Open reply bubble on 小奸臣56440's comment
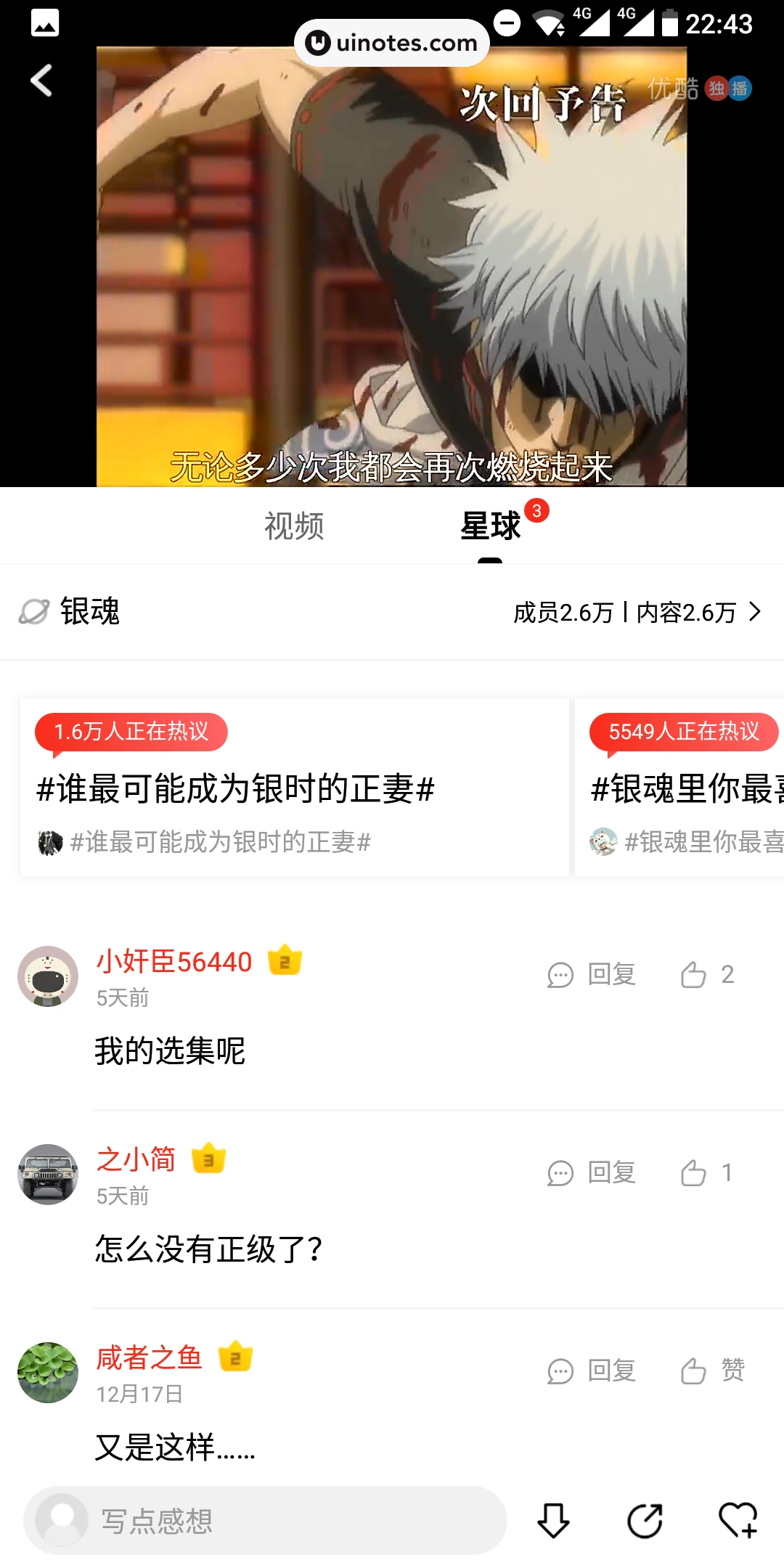Image resolution: width=784 pixels, height=1568 pixels. (559, 976)
